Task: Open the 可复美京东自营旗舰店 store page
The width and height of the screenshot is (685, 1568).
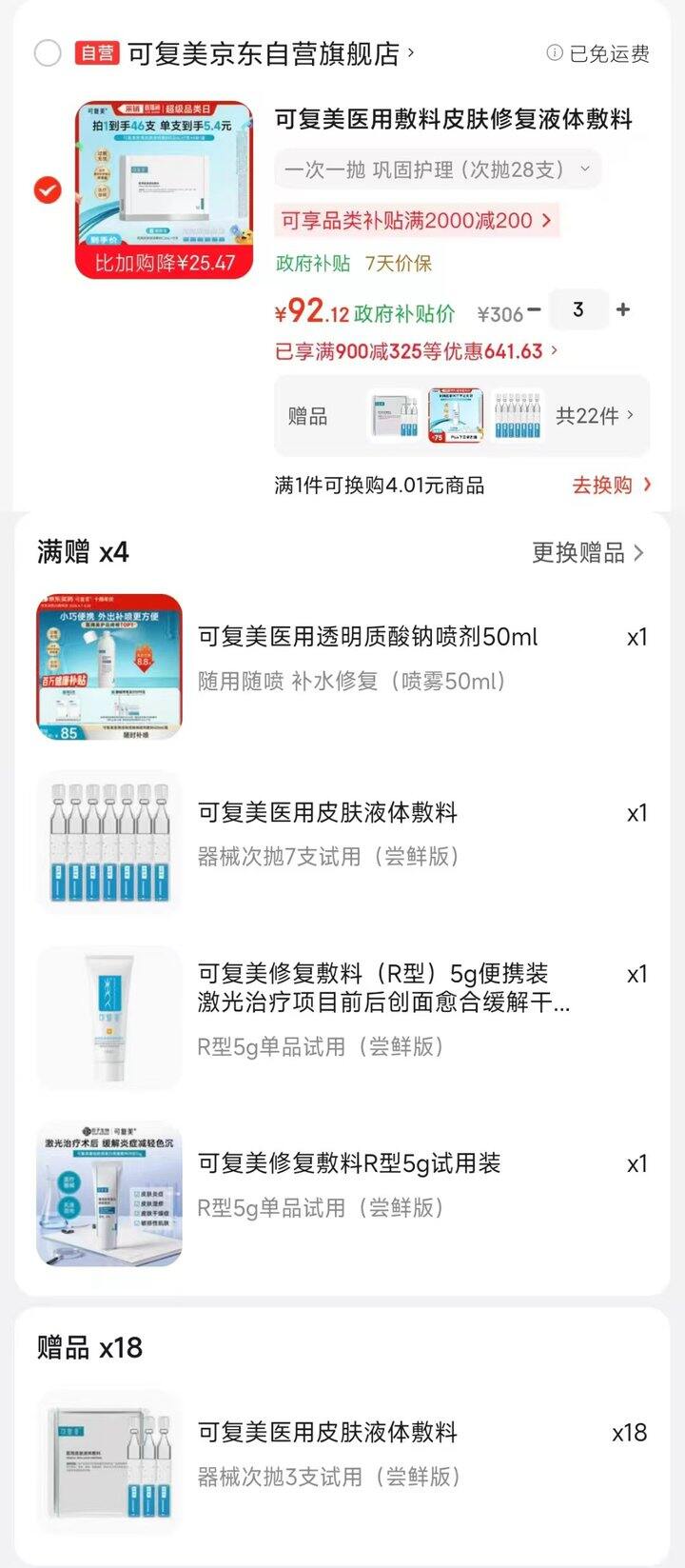Action: pyautogui.click(x=266, y=54)
